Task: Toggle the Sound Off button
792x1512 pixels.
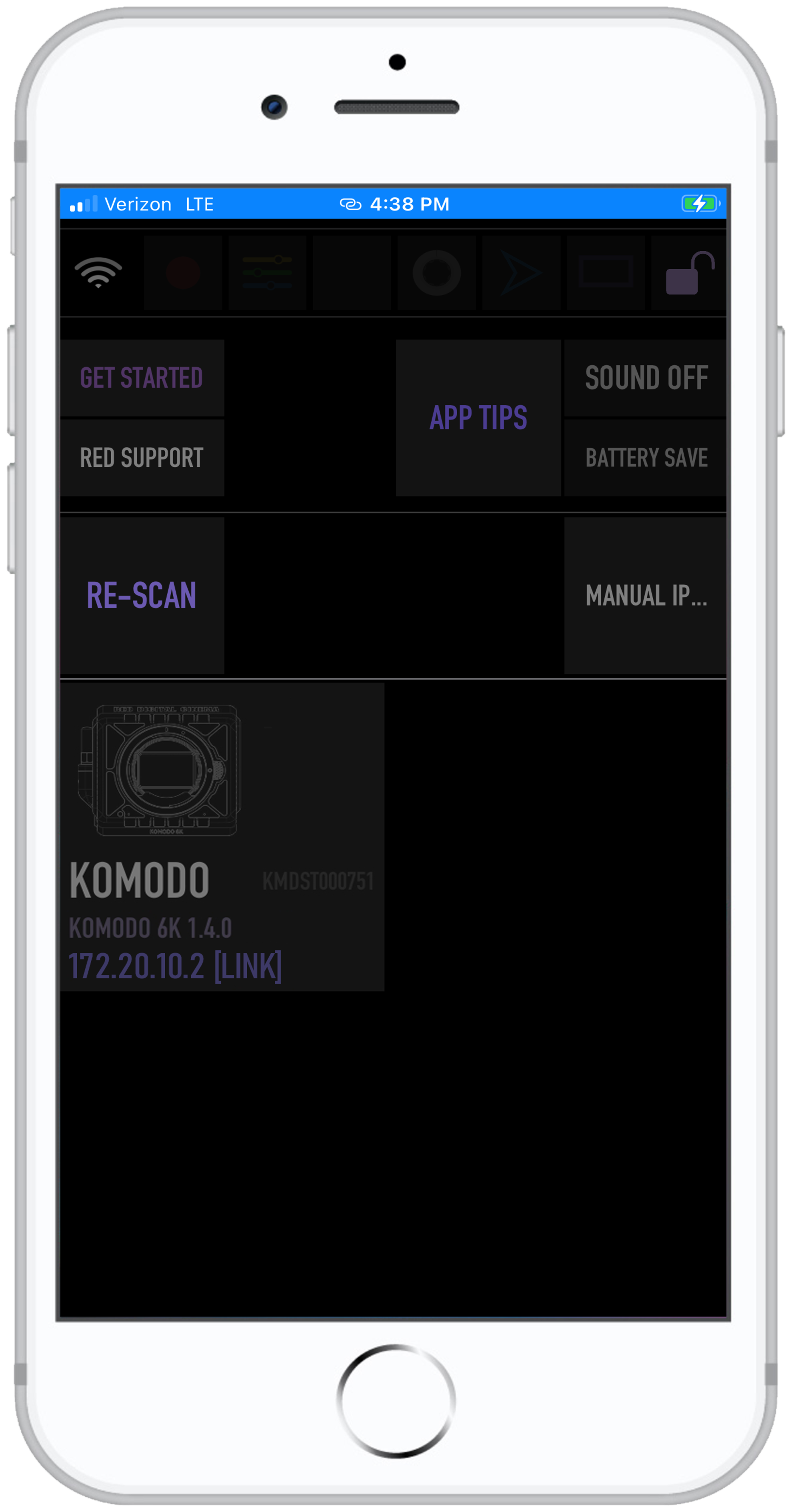Action: point(646,378)
